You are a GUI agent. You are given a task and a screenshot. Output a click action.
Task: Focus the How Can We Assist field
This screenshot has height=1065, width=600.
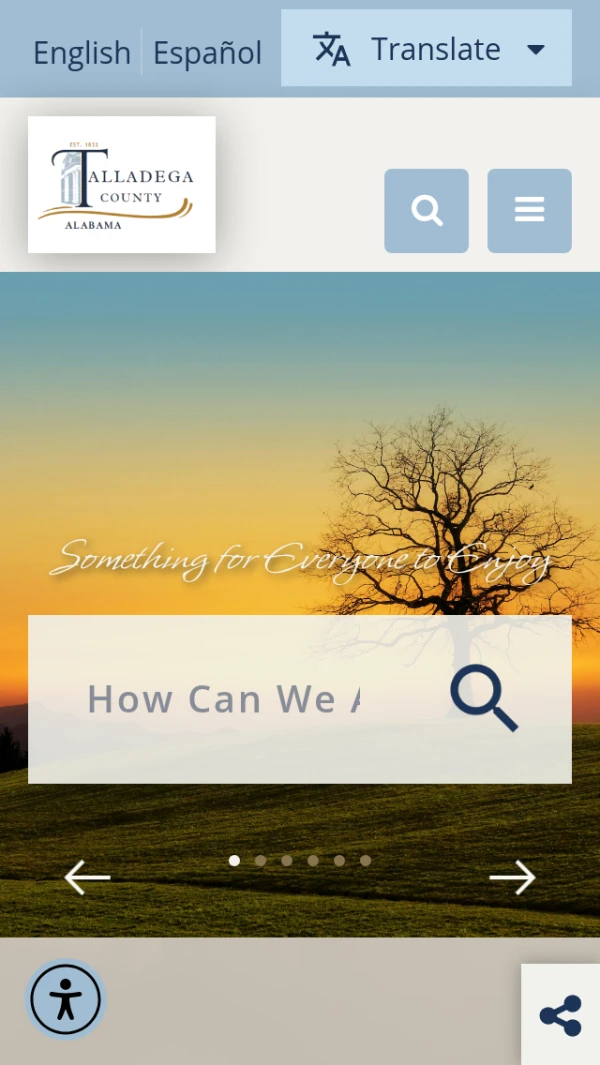(x=225, y=699)
